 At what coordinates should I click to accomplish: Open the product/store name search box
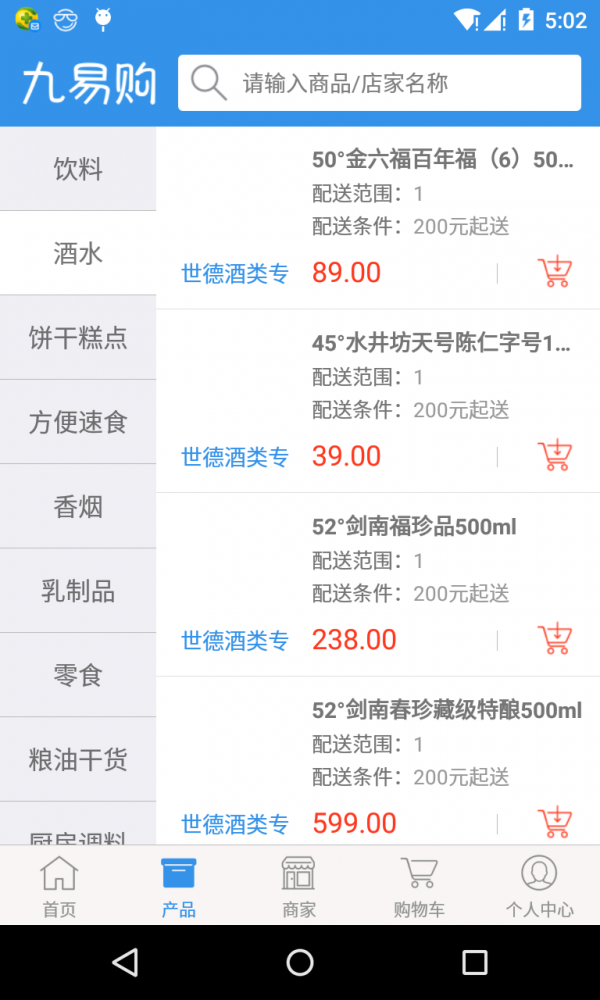pyautogui.click(x=380, y=83)
